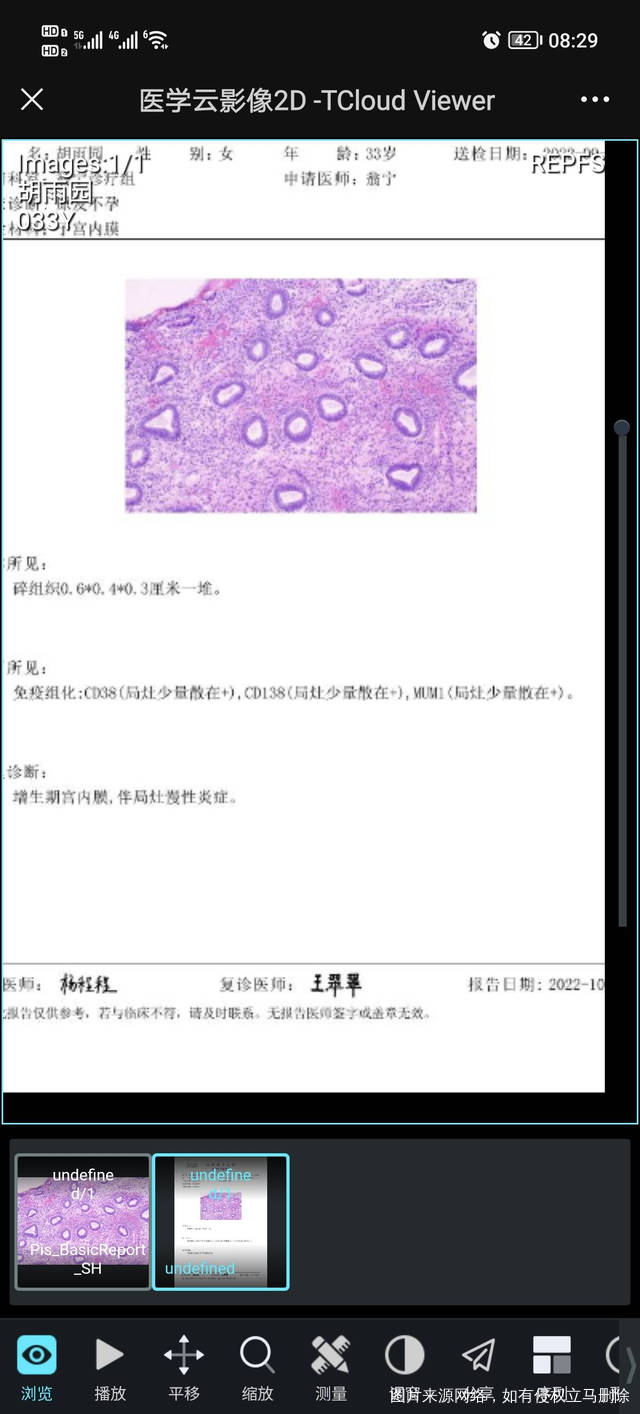Screen dimensions: 640x1414
Task: Select the highlighted report page thumbnail
Action: click(x=221, y=1222)
